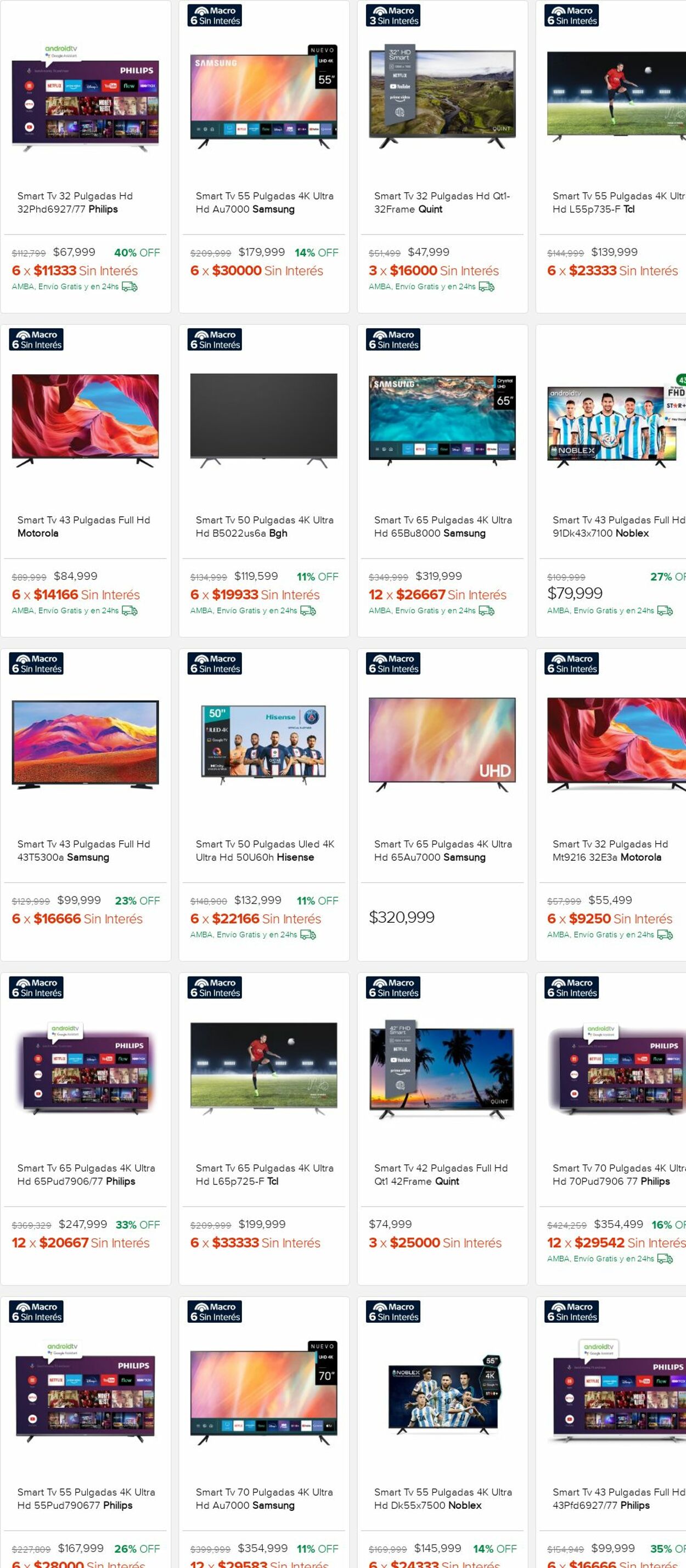The width and height of the screenshot is (686, 1568).
Task: Select Motorola 43 Pulgadas Full Hd TV
Action: click(85, 526)
